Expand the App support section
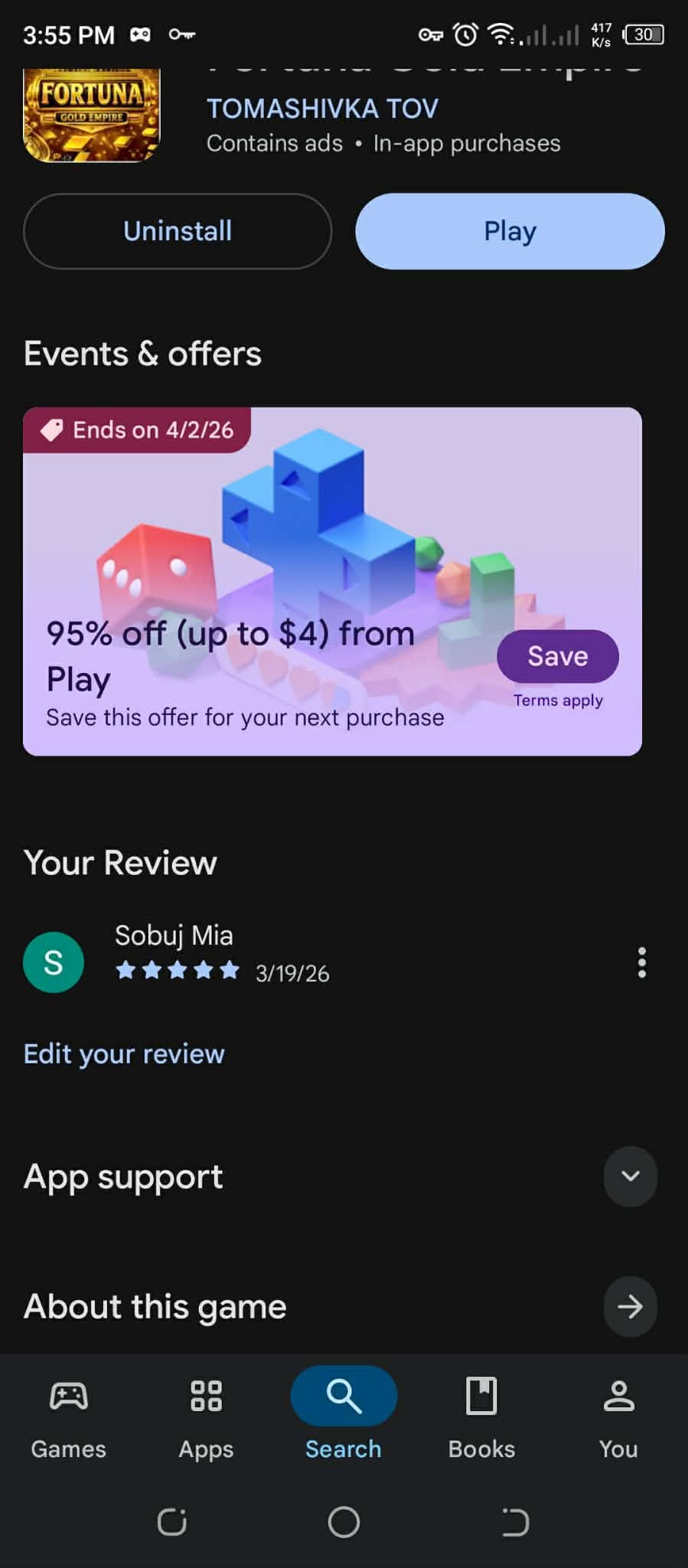 [x=630, y=1176]
